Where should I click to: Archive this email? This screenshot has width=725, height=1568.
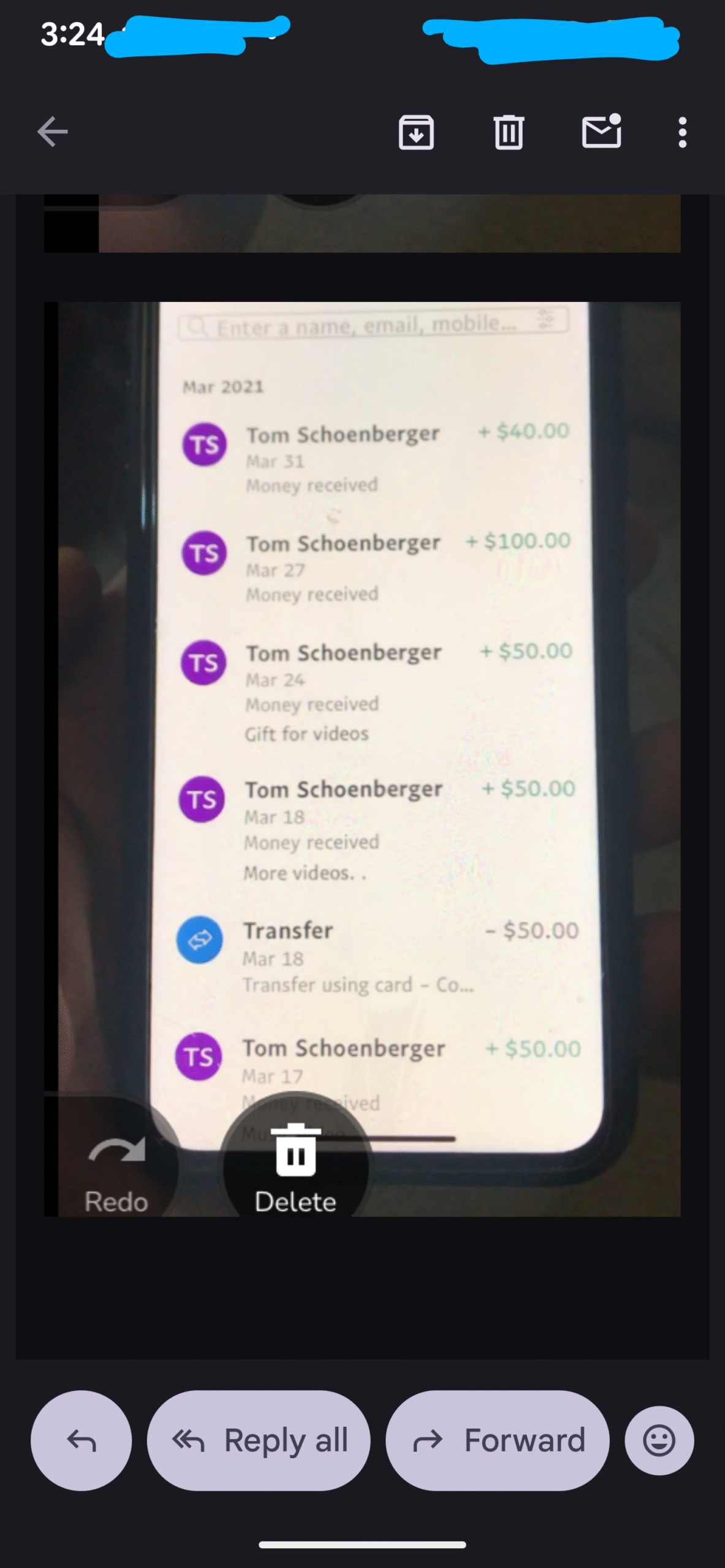(x=416, y=132)
